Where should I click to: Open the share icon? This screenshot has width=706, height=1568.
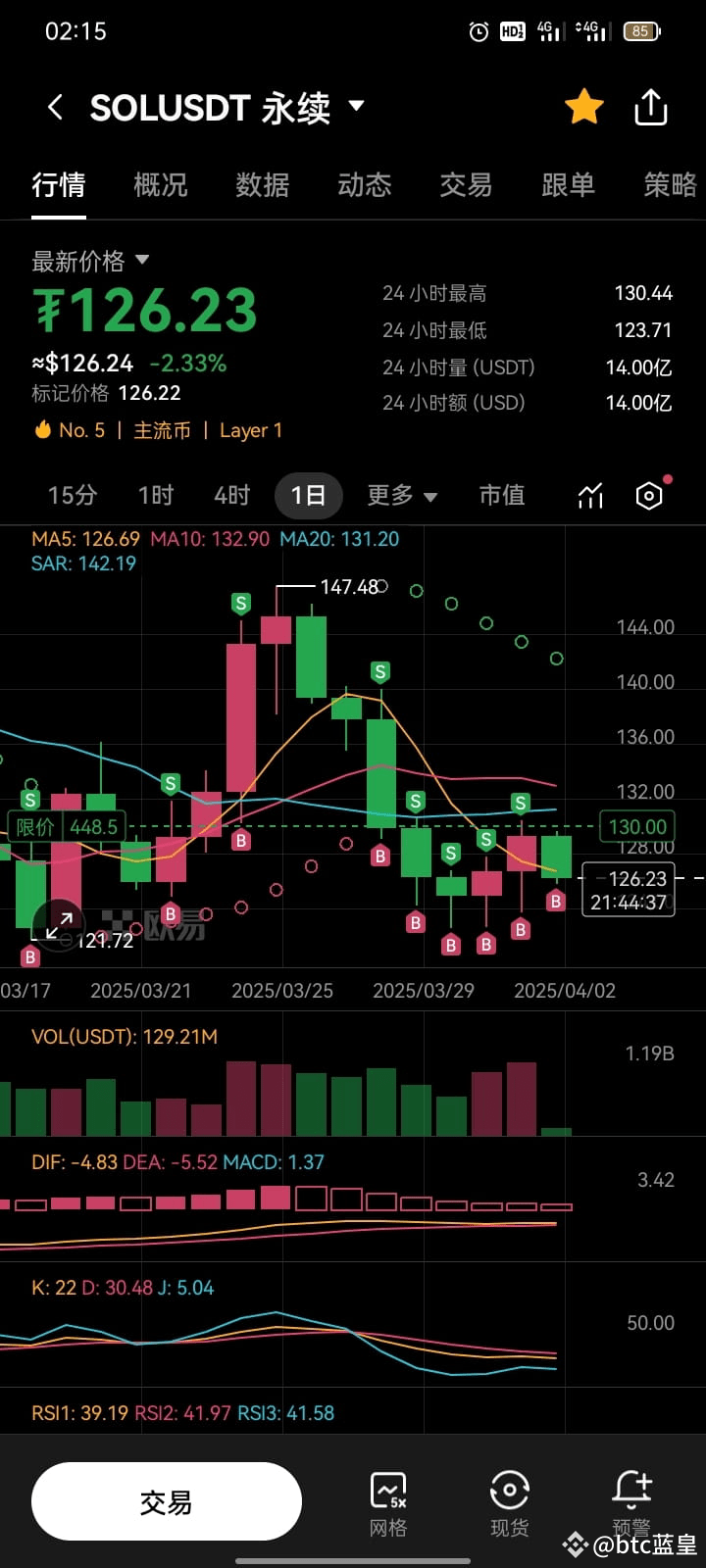[651, 106]
